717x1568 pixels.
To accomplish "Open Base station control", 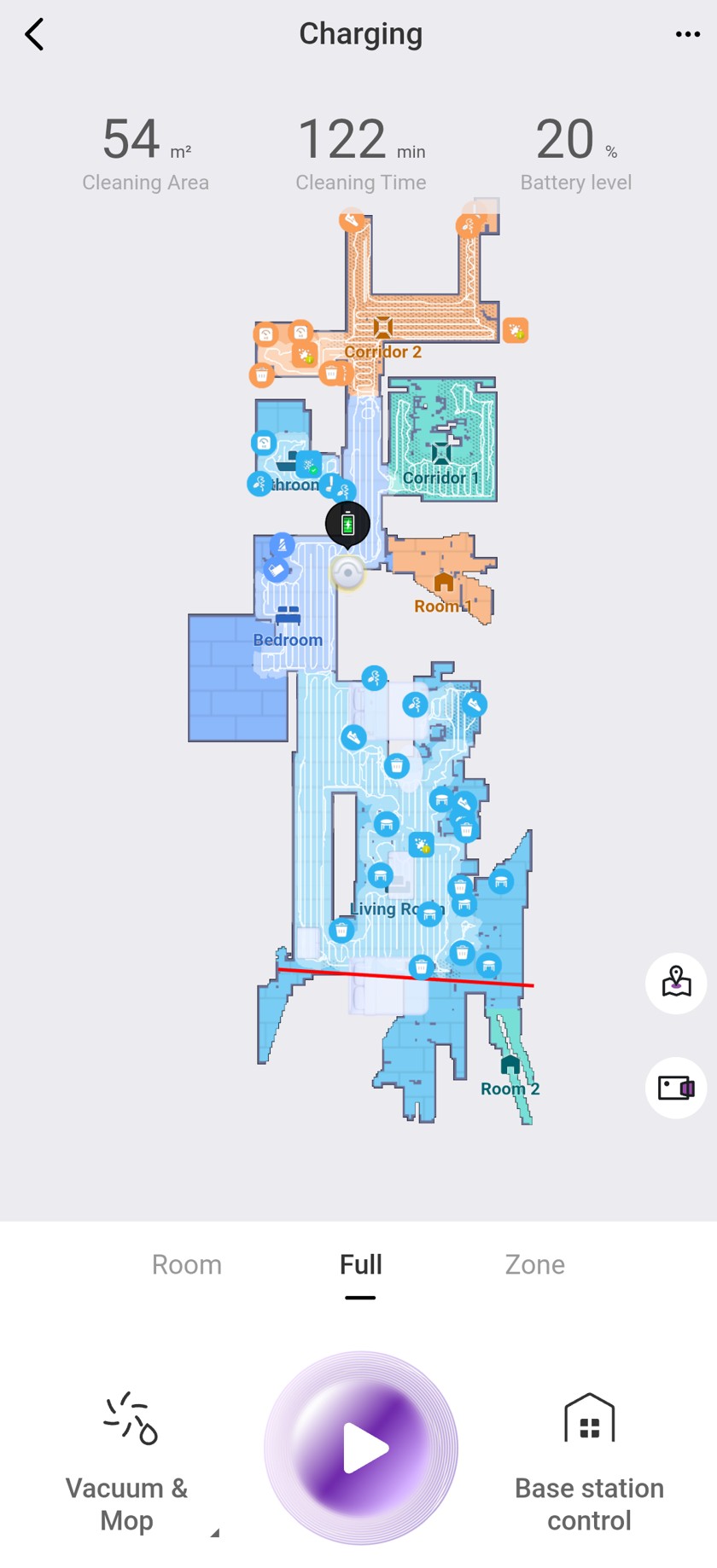I will pos(589,1459).
